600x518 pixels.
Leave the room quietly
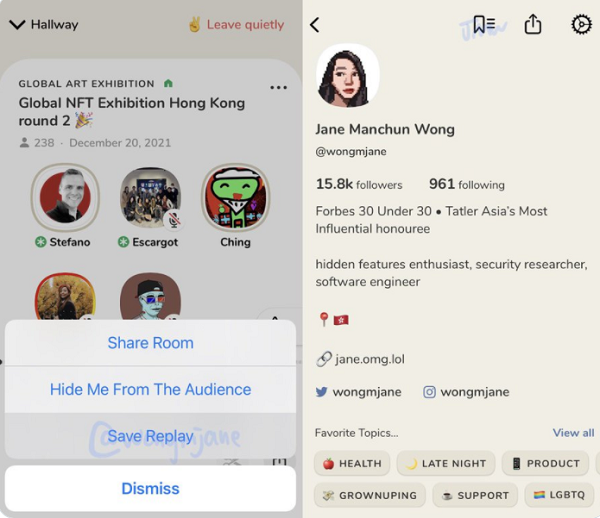point(236,24)
